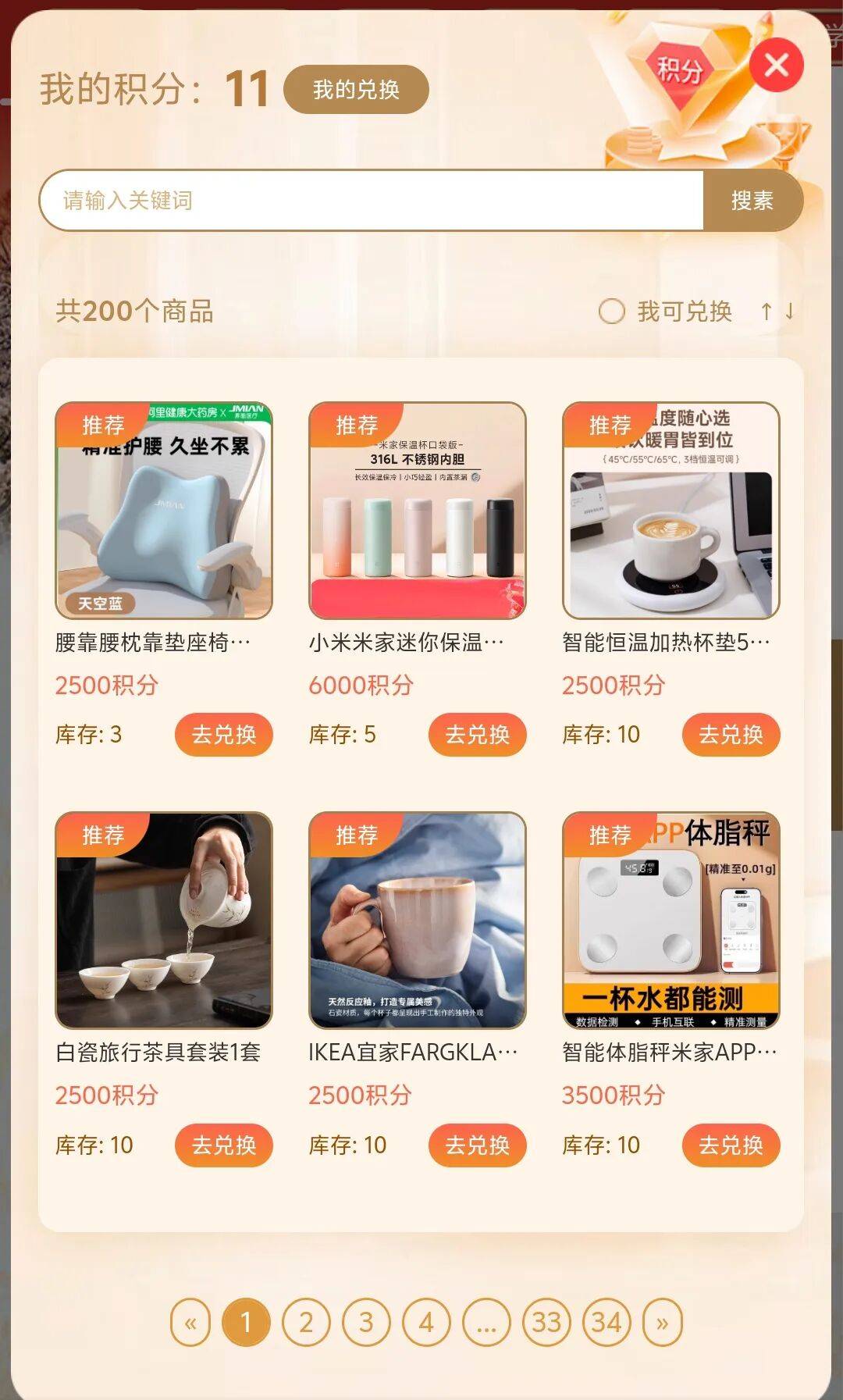Go to the next page arrow
The image size is (843, 1400).
click(663, 1323)
